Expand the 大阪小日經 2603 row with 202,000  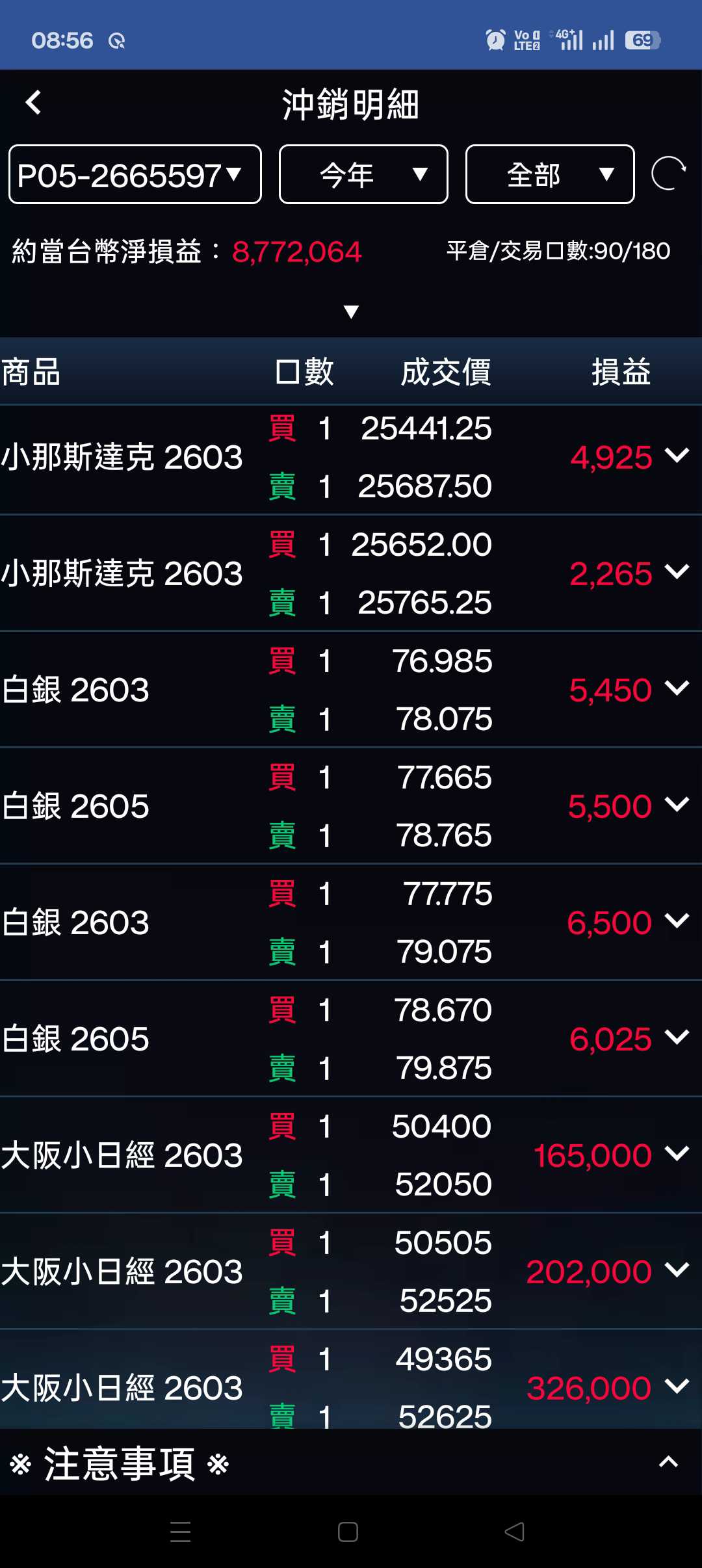tap(677, 1270)
